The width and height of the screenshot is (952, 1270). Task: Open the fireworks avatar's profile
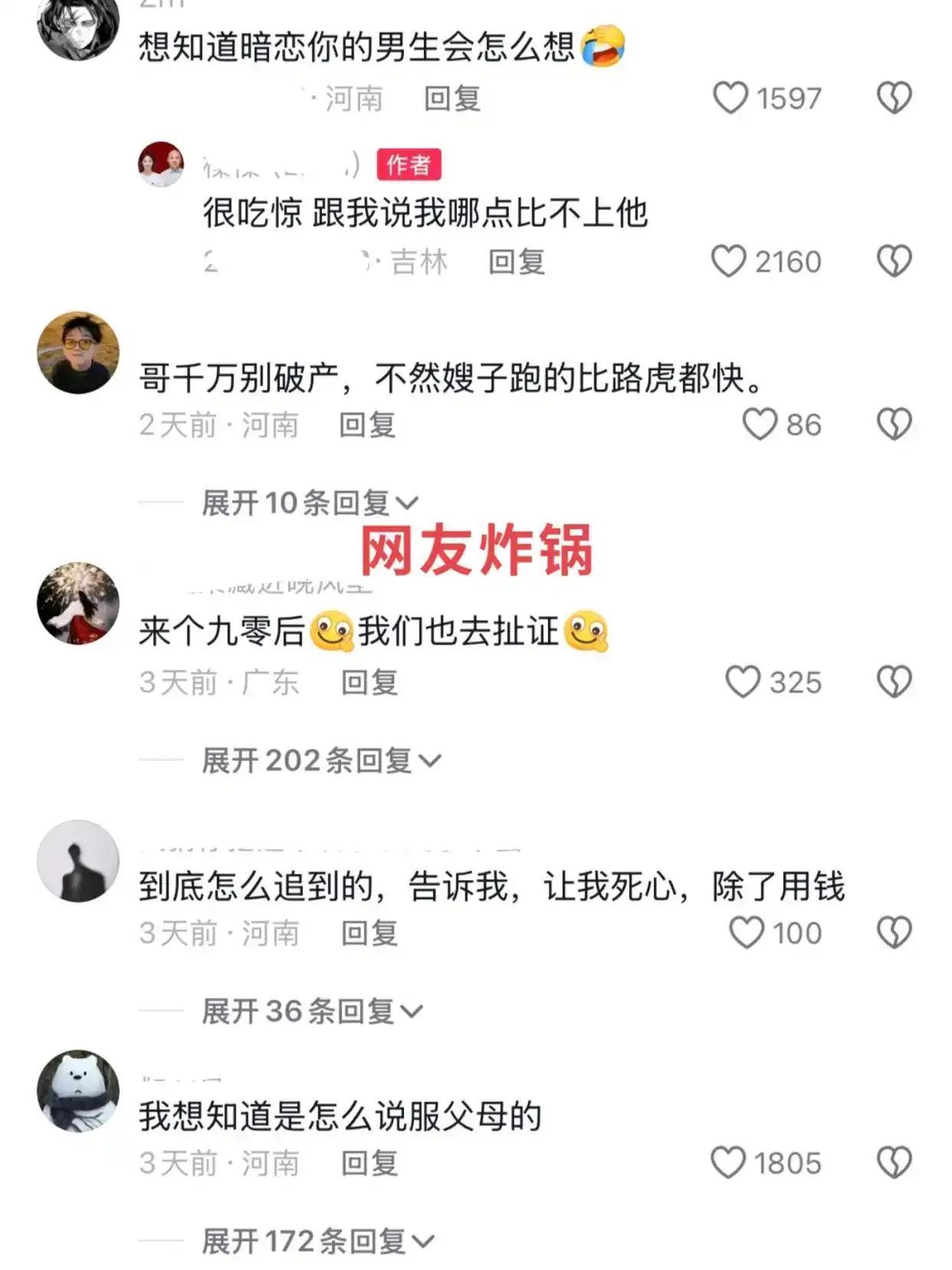point(78,604)
